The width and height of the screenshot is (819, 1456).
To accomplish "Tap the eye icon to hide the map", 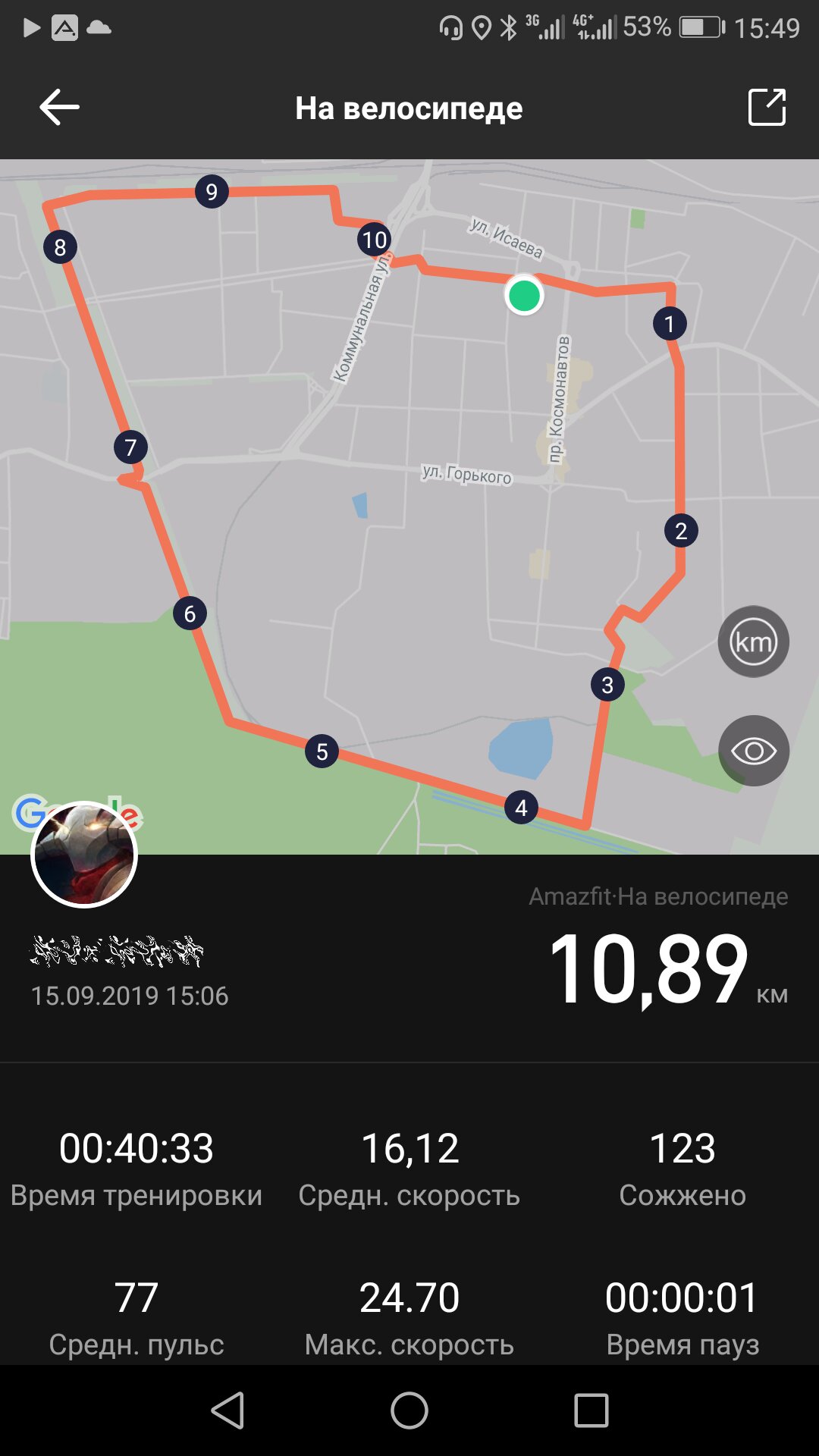I will (x=753, y=751).
